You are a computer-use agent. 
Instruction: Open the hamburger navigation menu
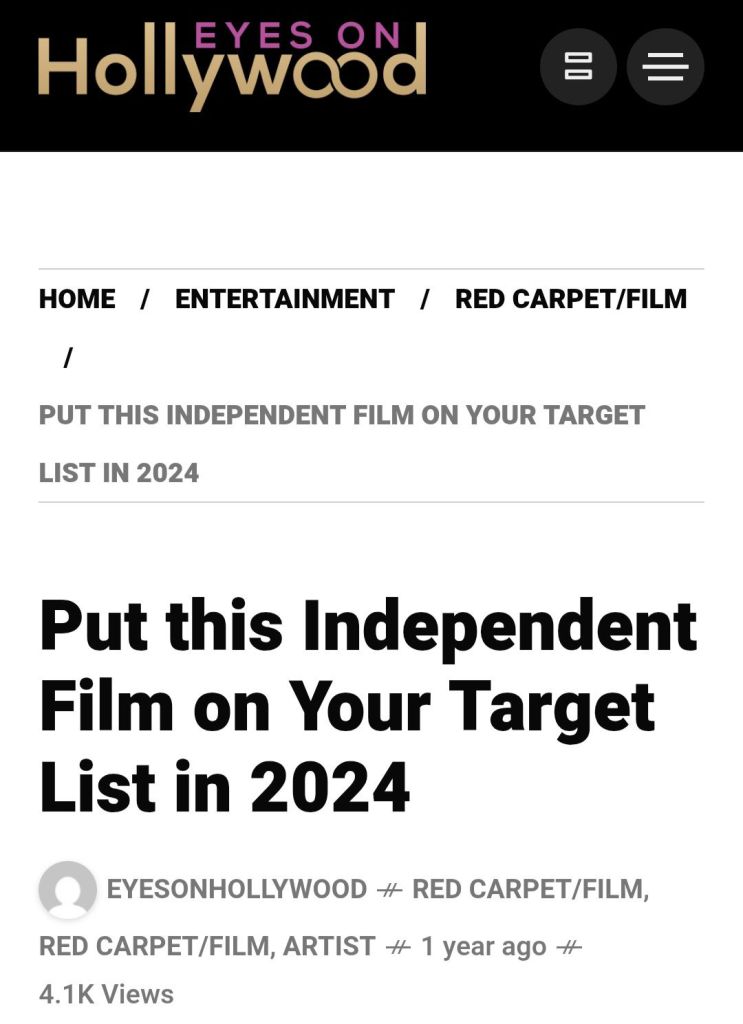(x=665, y=67)
